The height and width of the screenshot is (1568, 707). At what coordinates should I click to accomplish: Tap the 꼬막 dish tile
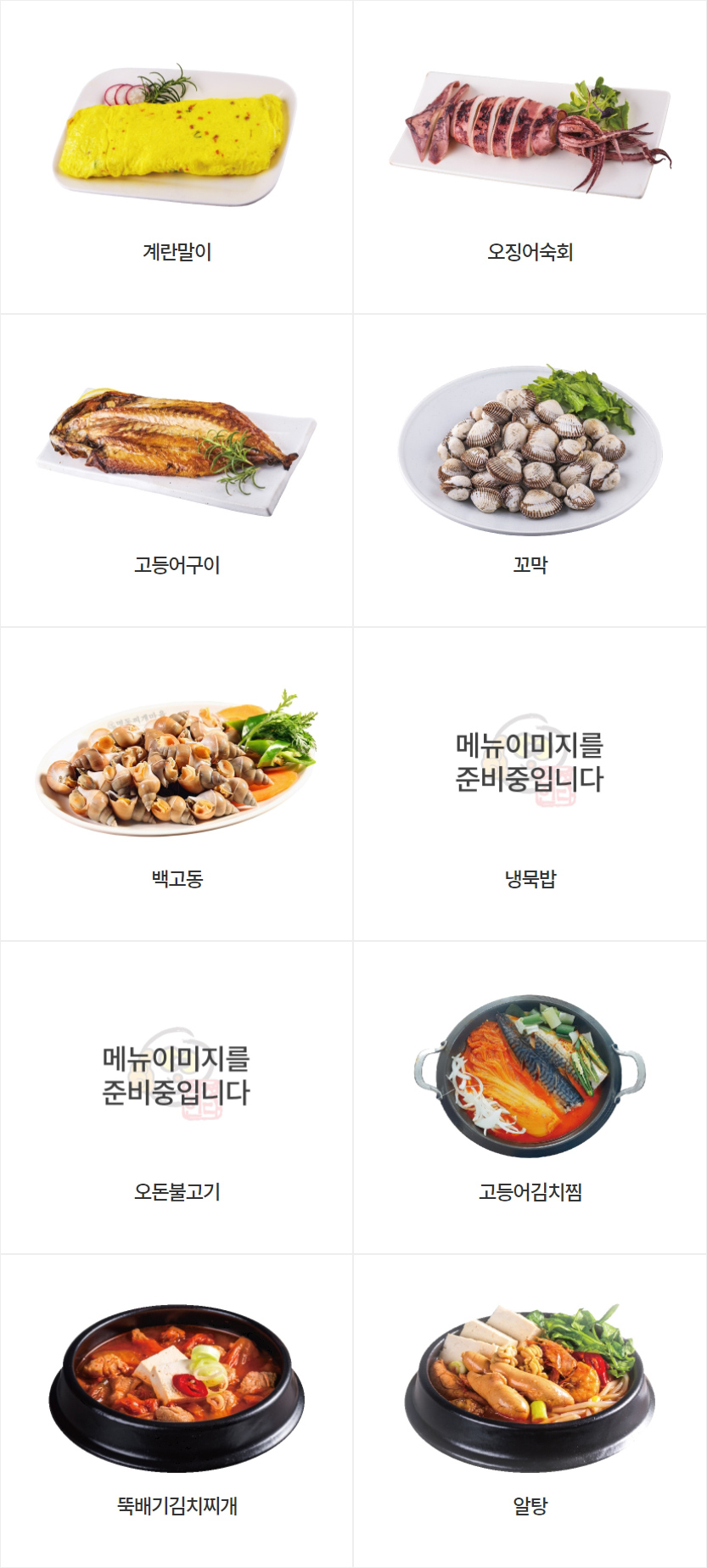point(530,470)
